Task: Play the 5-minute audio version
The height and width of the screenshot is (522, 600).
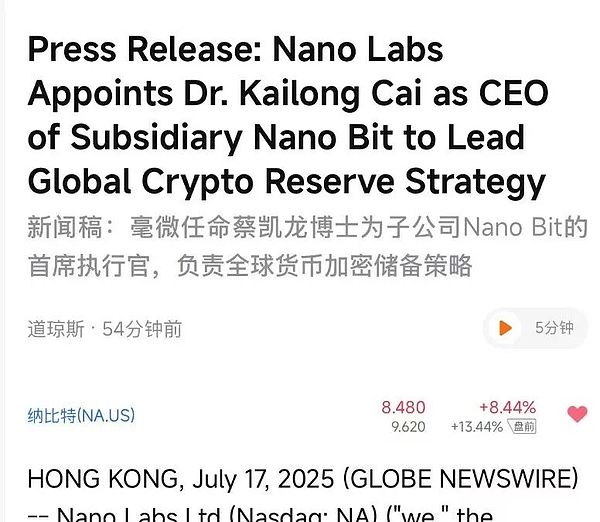Action: pos(506,328)
